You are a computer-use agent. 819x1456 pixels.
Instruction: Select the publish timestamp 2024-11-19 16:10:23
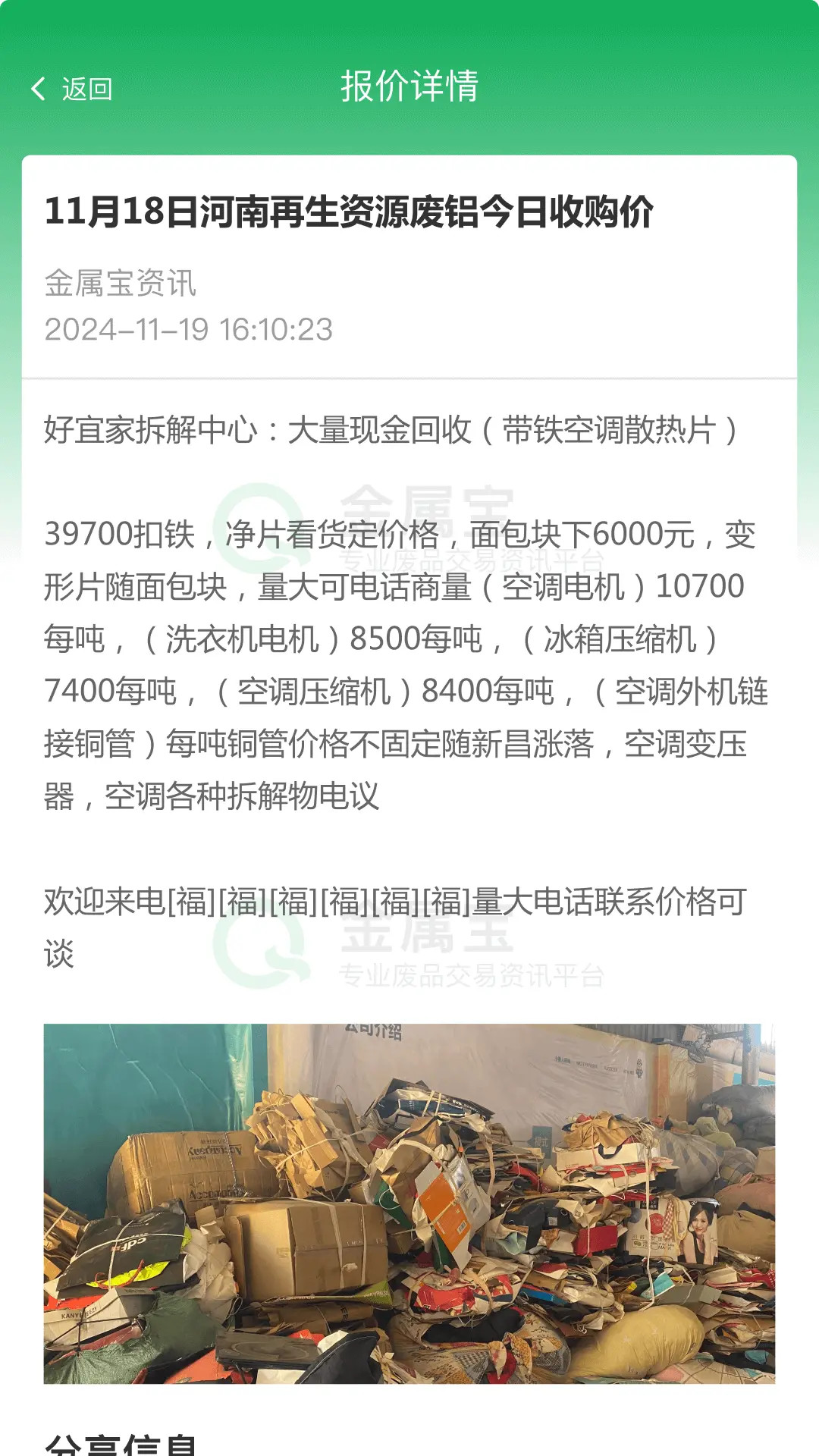(x=188, y=329)
